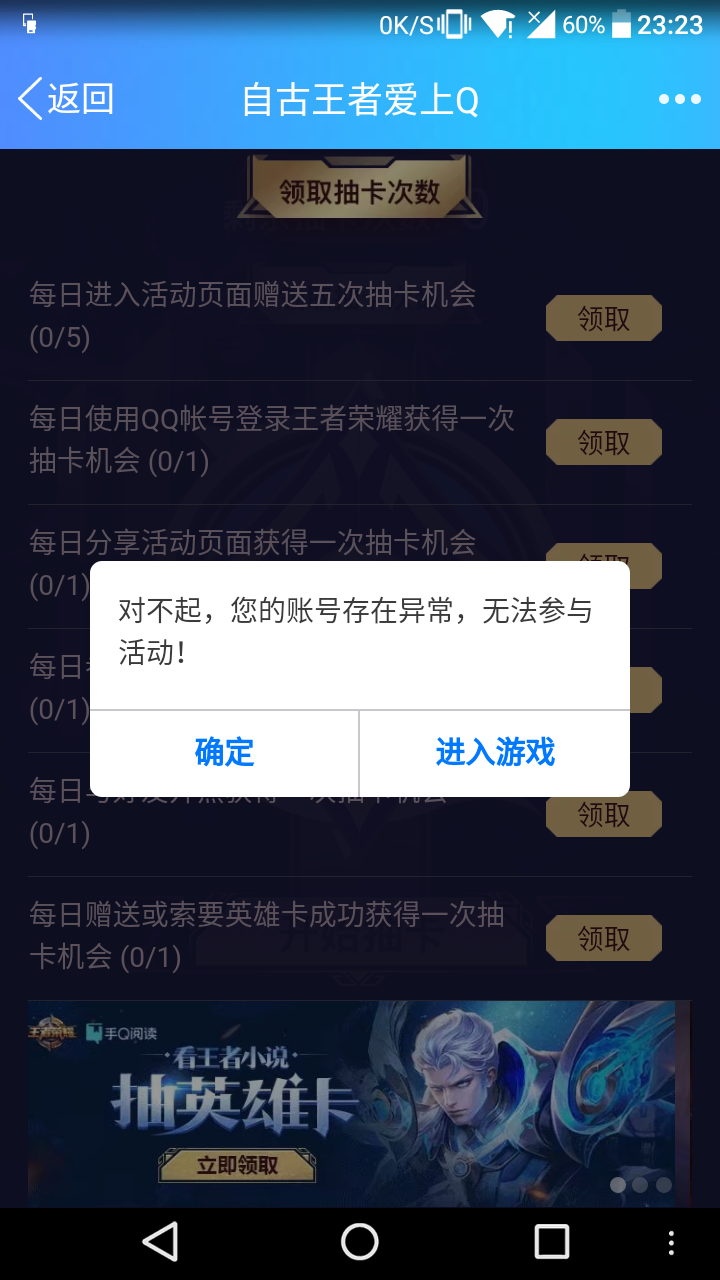Tap 进入游戏 in the dialog
Screen dimensions: 720x1280
click(x=495, y=753)
